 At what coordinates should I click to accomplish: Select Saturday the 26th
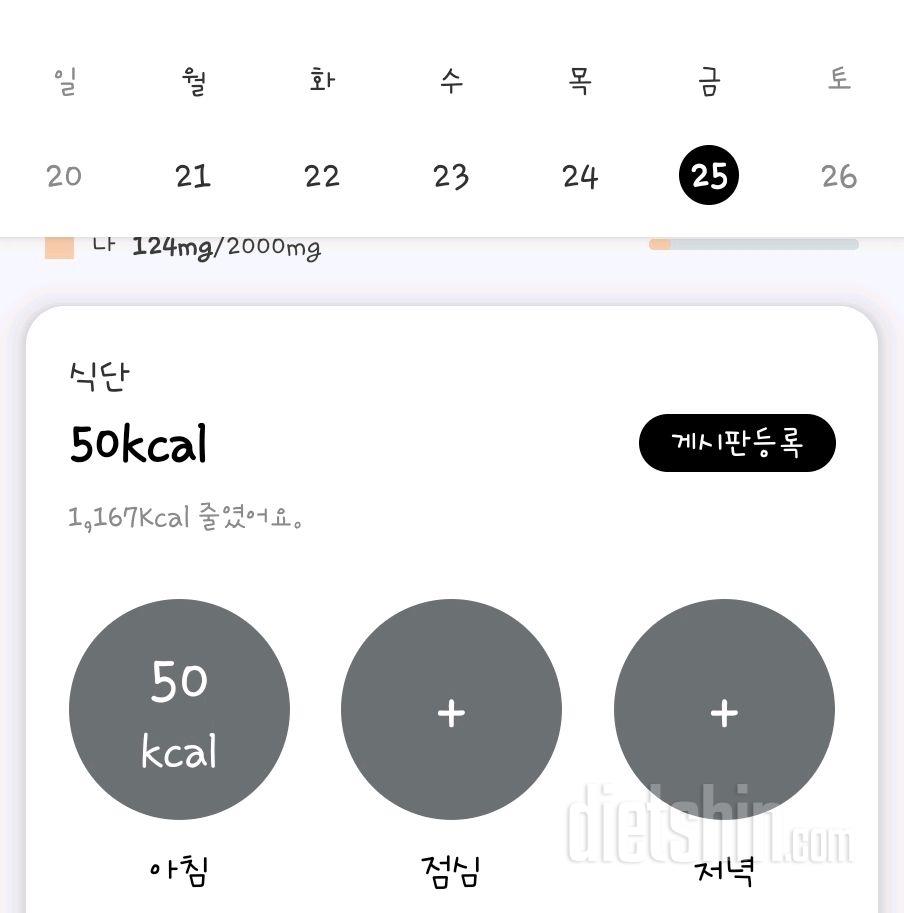click(839, 176)
